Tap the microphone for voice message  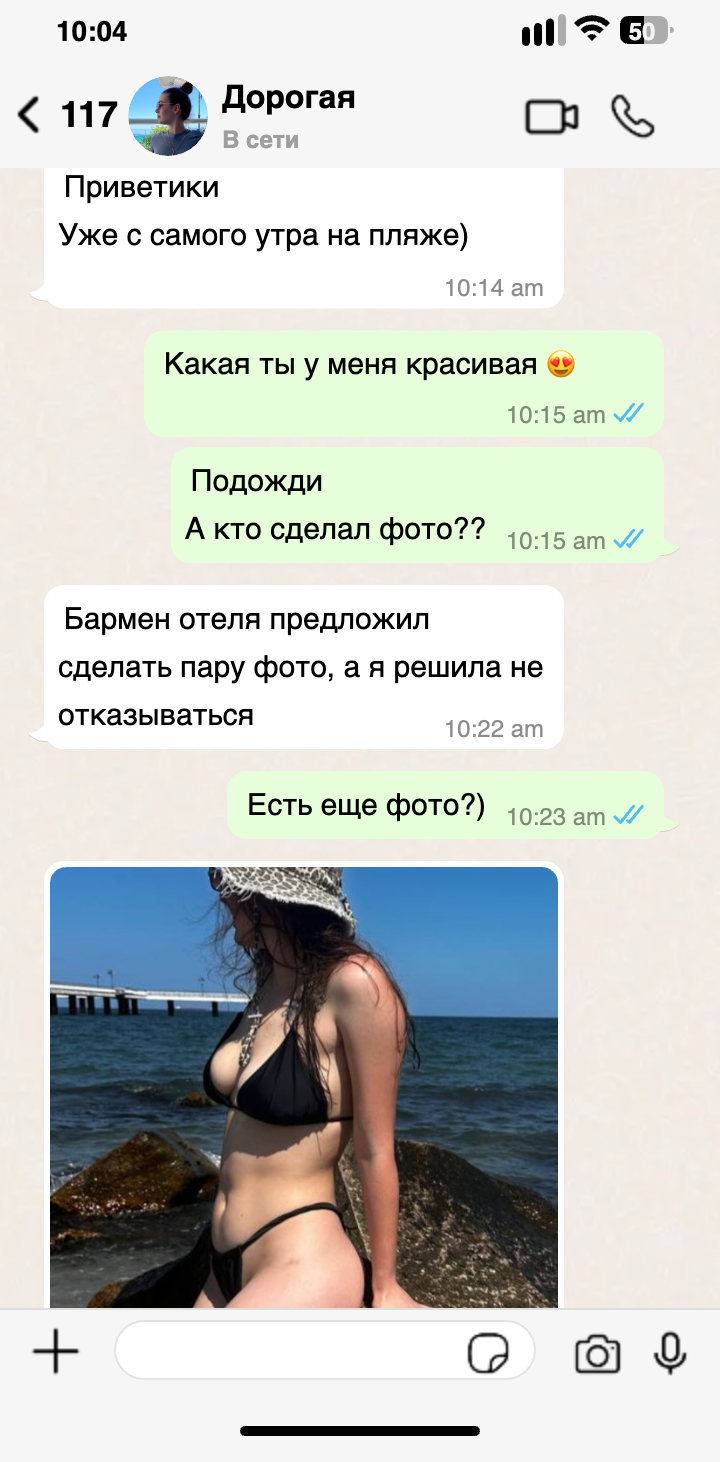pyautogui.click(x=669, y=1353)
